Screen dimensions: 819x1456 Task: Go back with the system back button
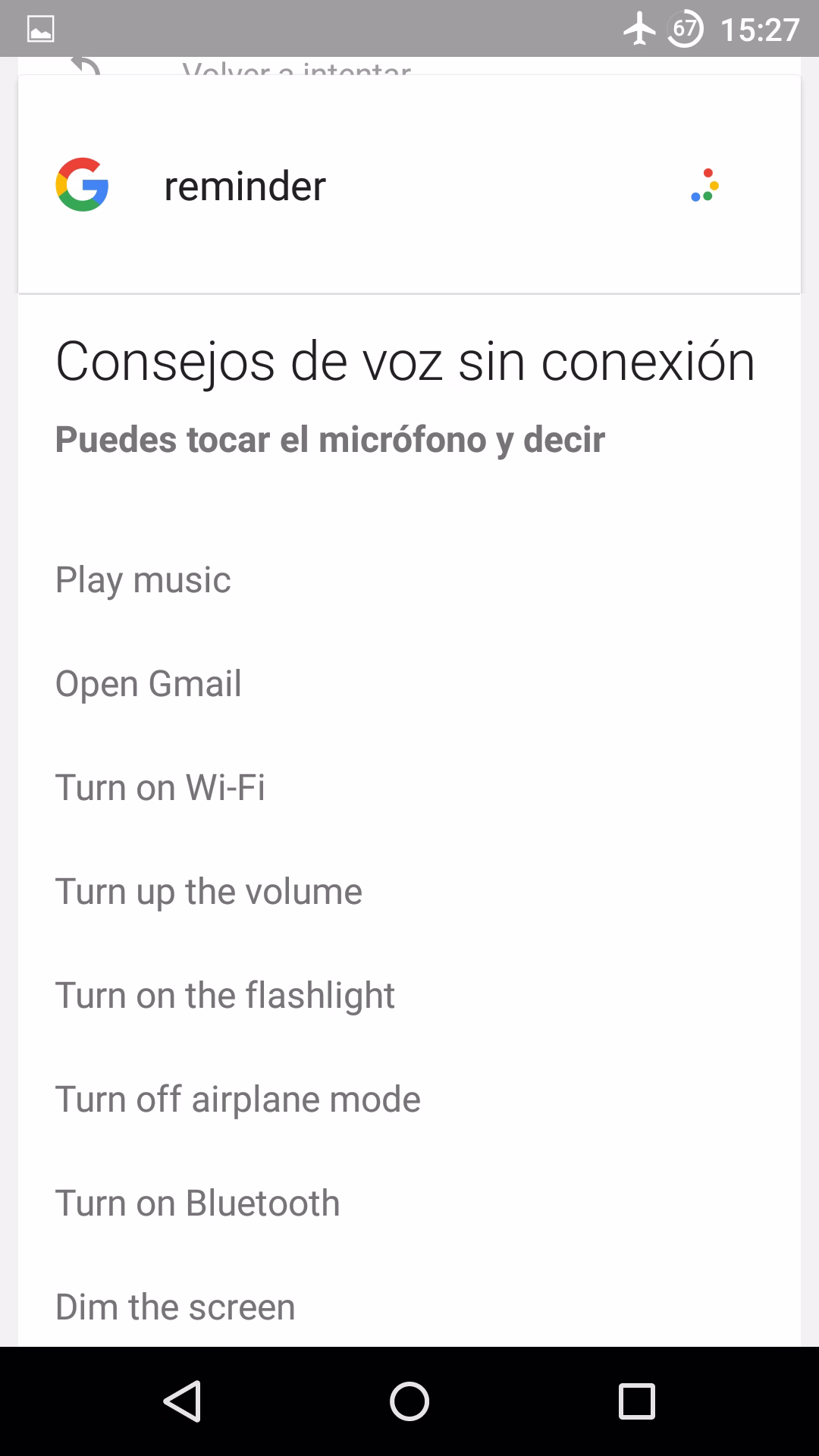click(x=182, y=1401)
